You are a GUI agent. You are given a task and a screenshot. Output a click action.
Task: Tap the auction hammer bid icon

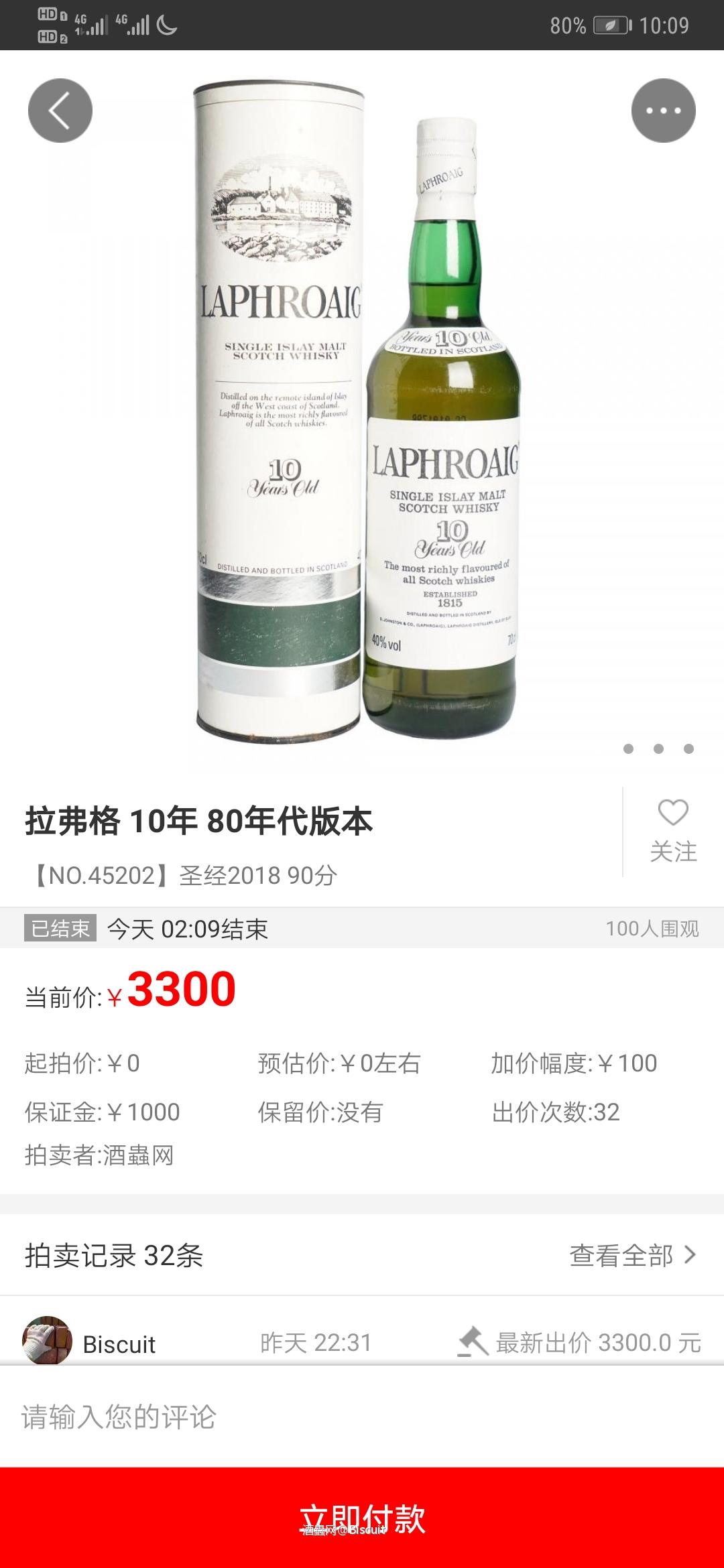point(473,1342)
